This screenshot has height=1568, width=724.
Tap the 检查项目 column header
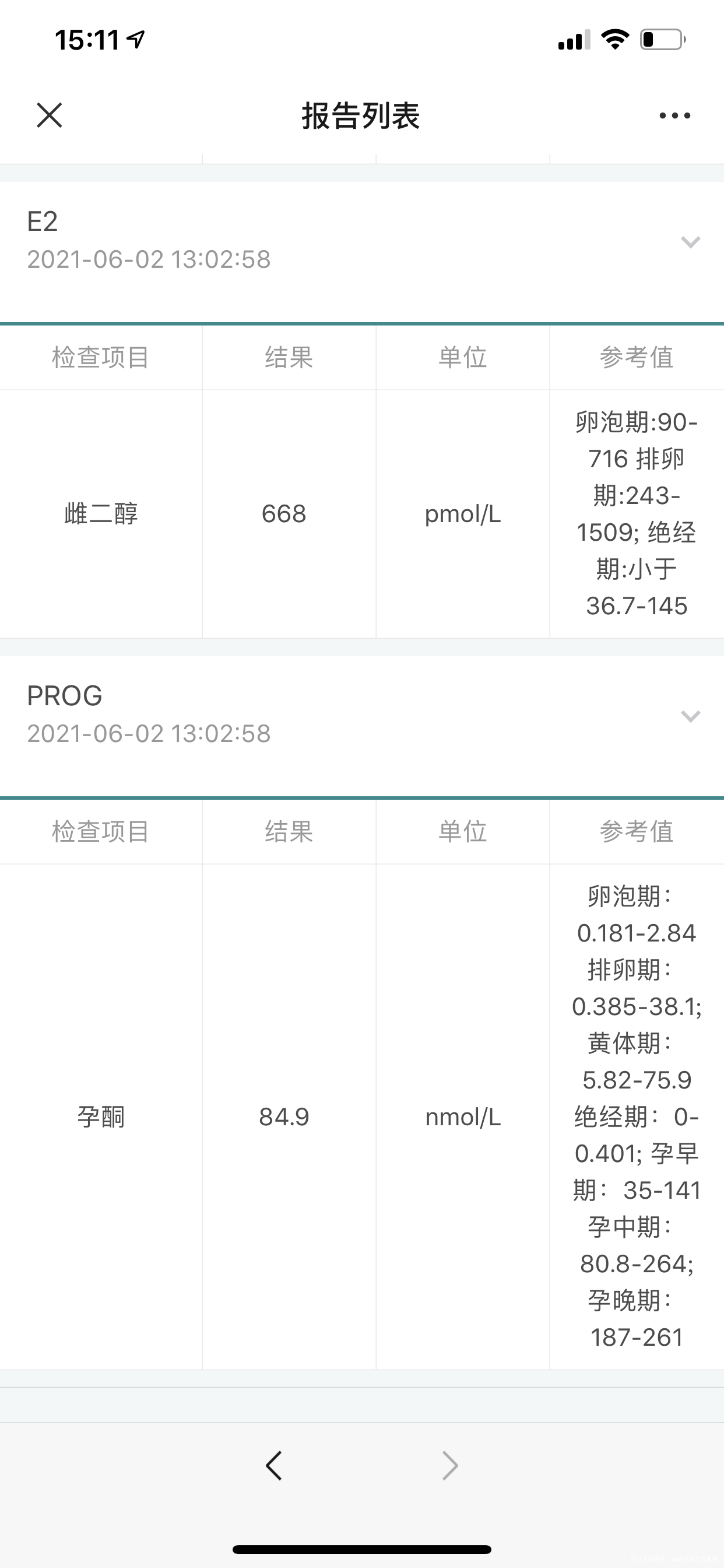(99, 358)
